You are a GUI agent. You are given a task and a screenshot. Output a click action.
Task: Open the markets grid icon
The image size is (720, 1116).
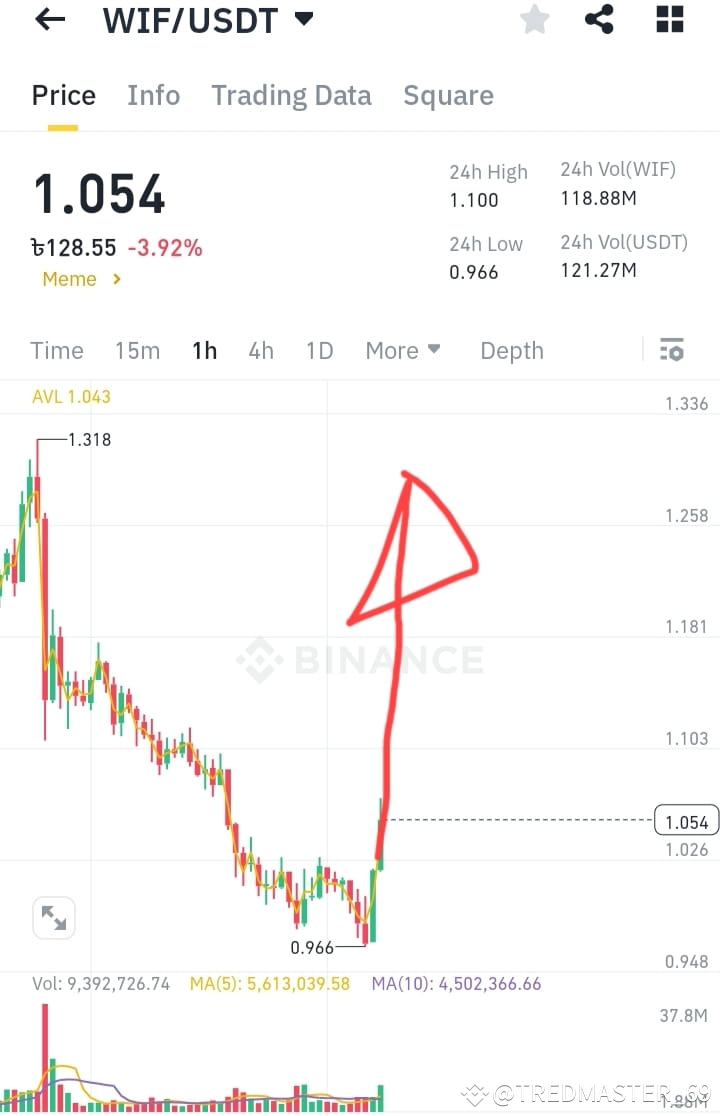pos(668,19)
